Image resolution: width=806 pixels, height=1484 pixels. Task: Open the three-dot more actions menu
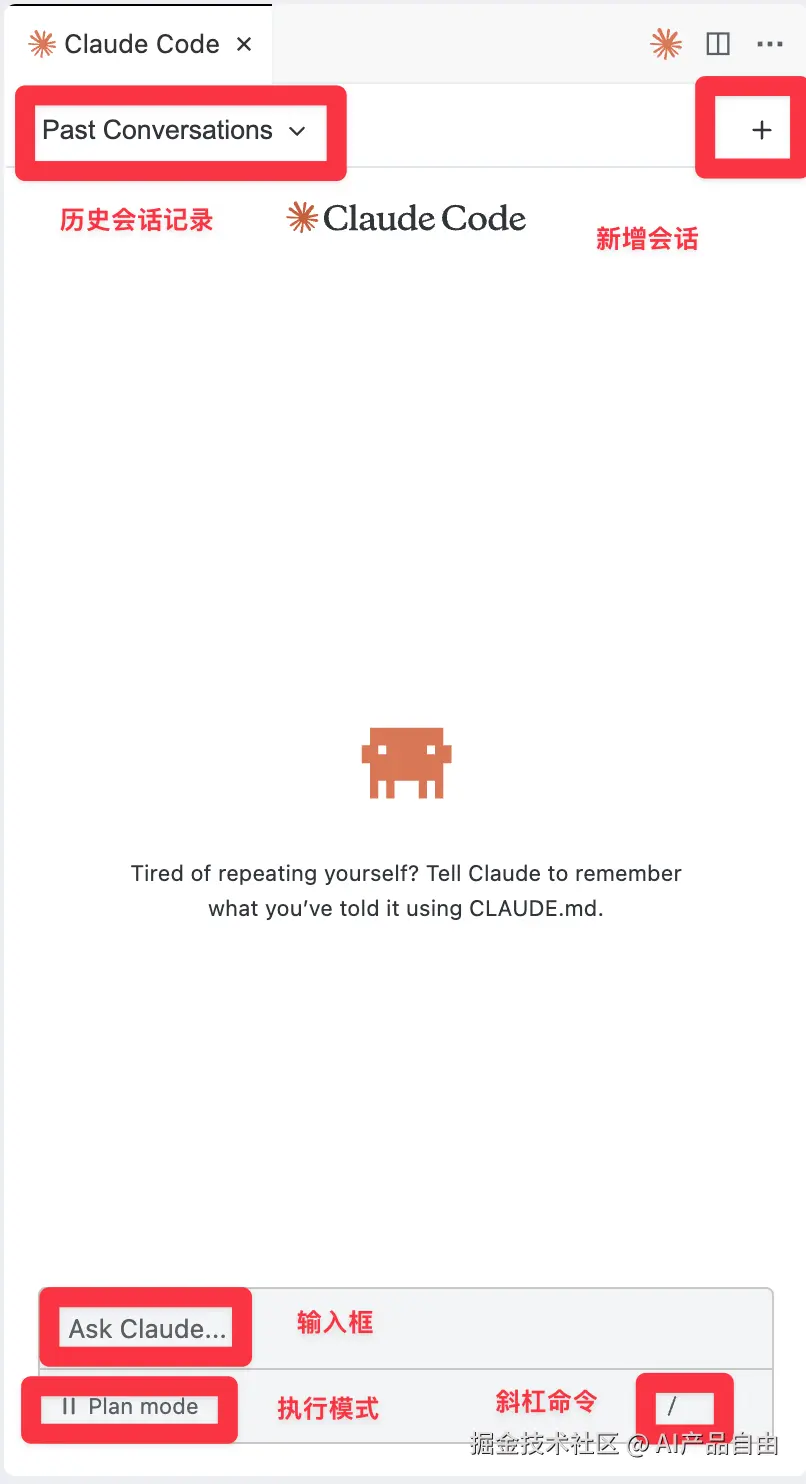tap(769, 44)
